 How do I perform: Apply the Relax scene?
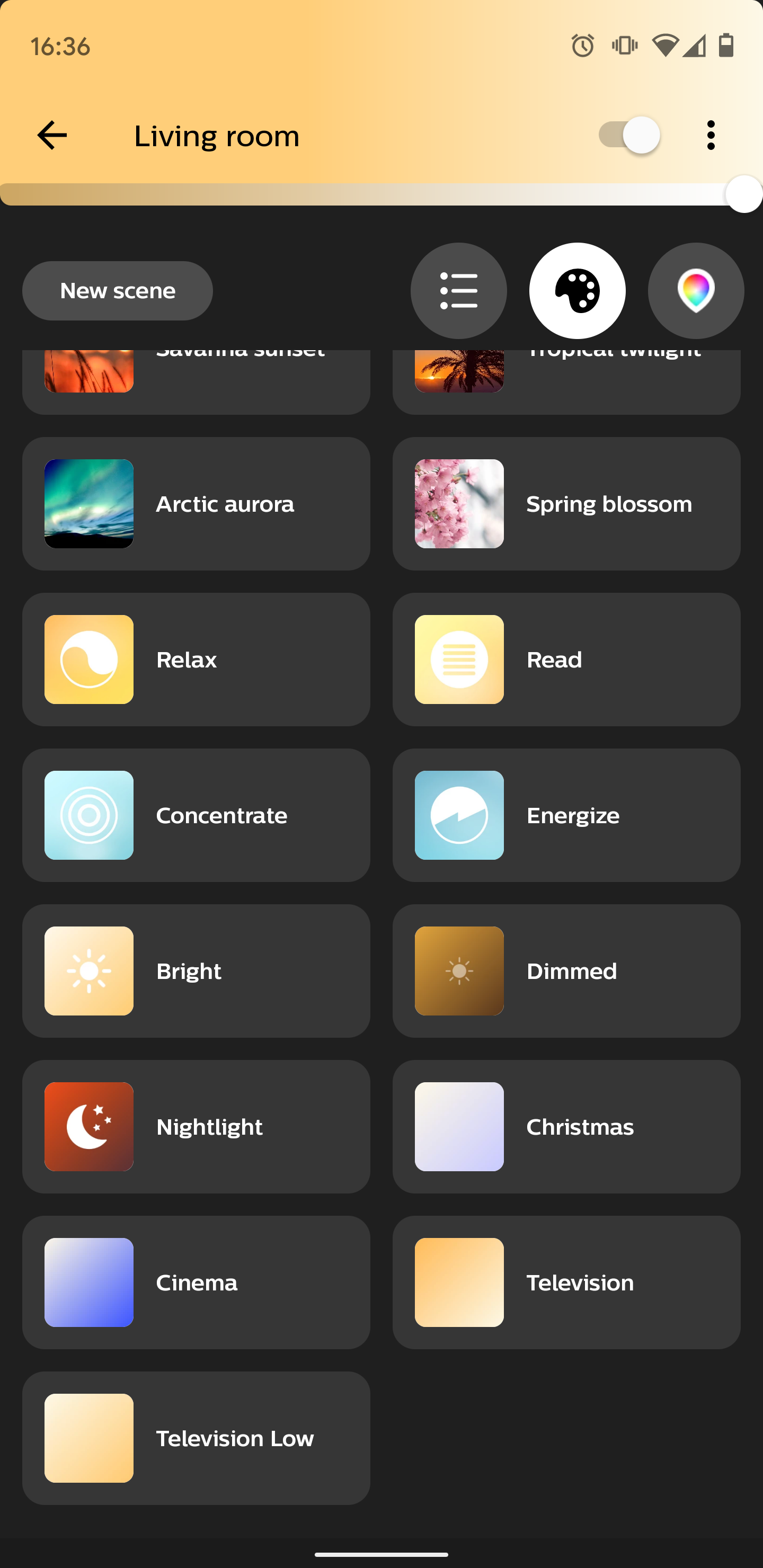196,660
